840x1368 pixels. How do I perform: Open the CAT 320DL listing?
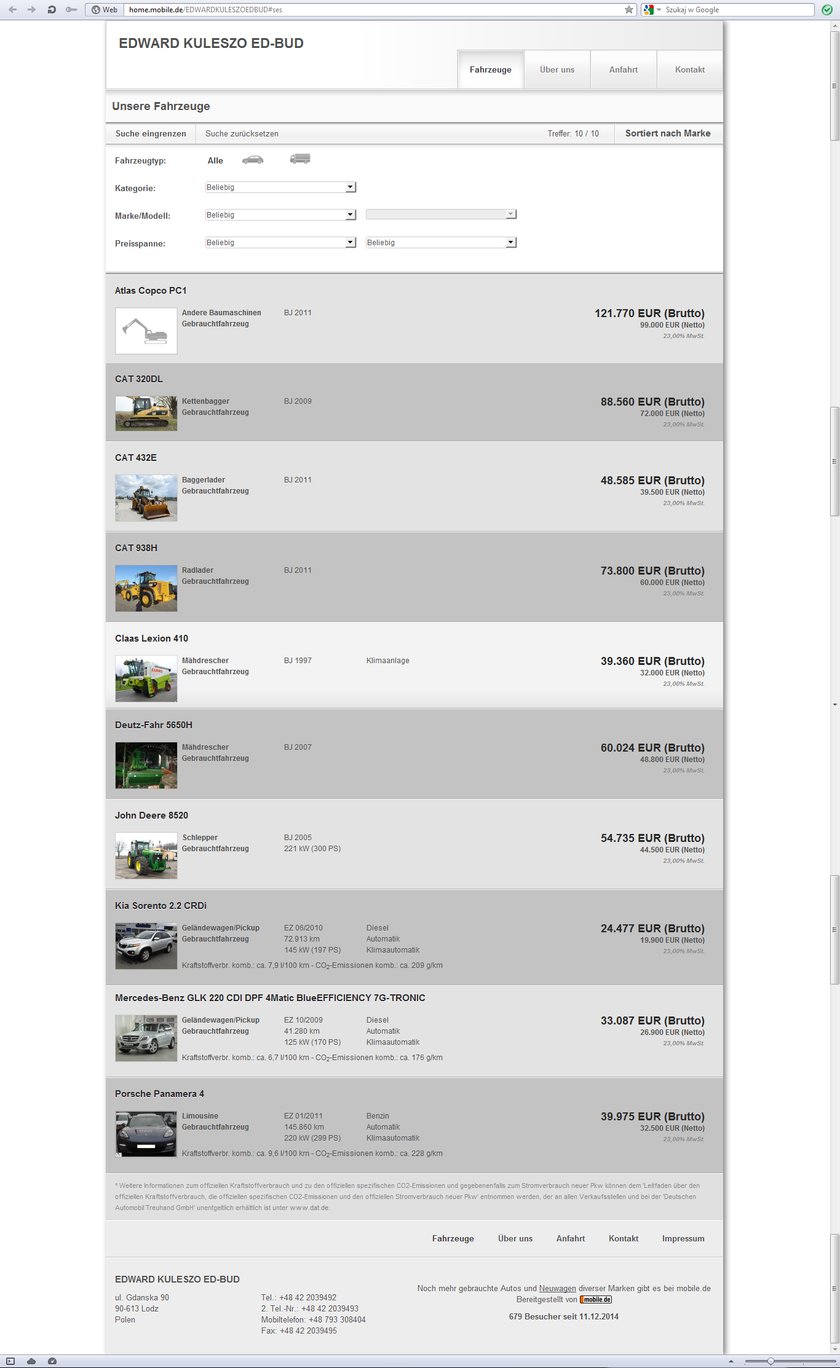pyautogui.click(x=139, y=380)
